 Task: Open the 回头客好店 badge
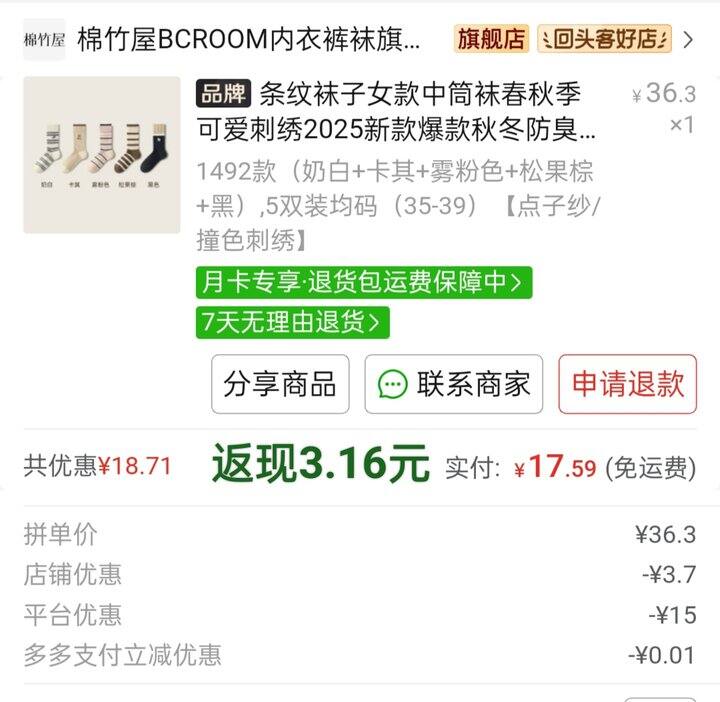[x=603, y=39]
